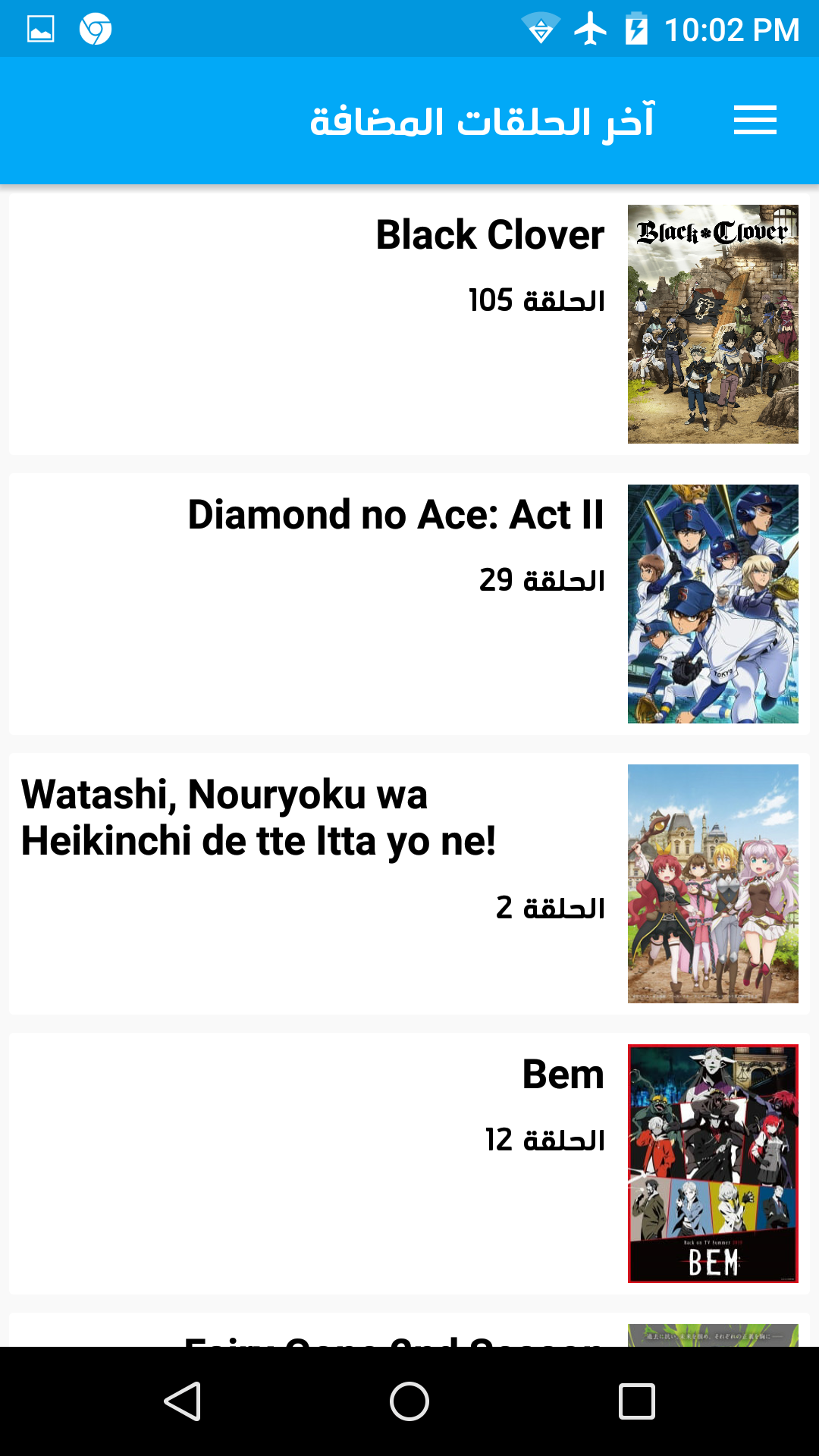Go back using the system back button
This screenshot has height=1456, width=819.
point(182,1401)
